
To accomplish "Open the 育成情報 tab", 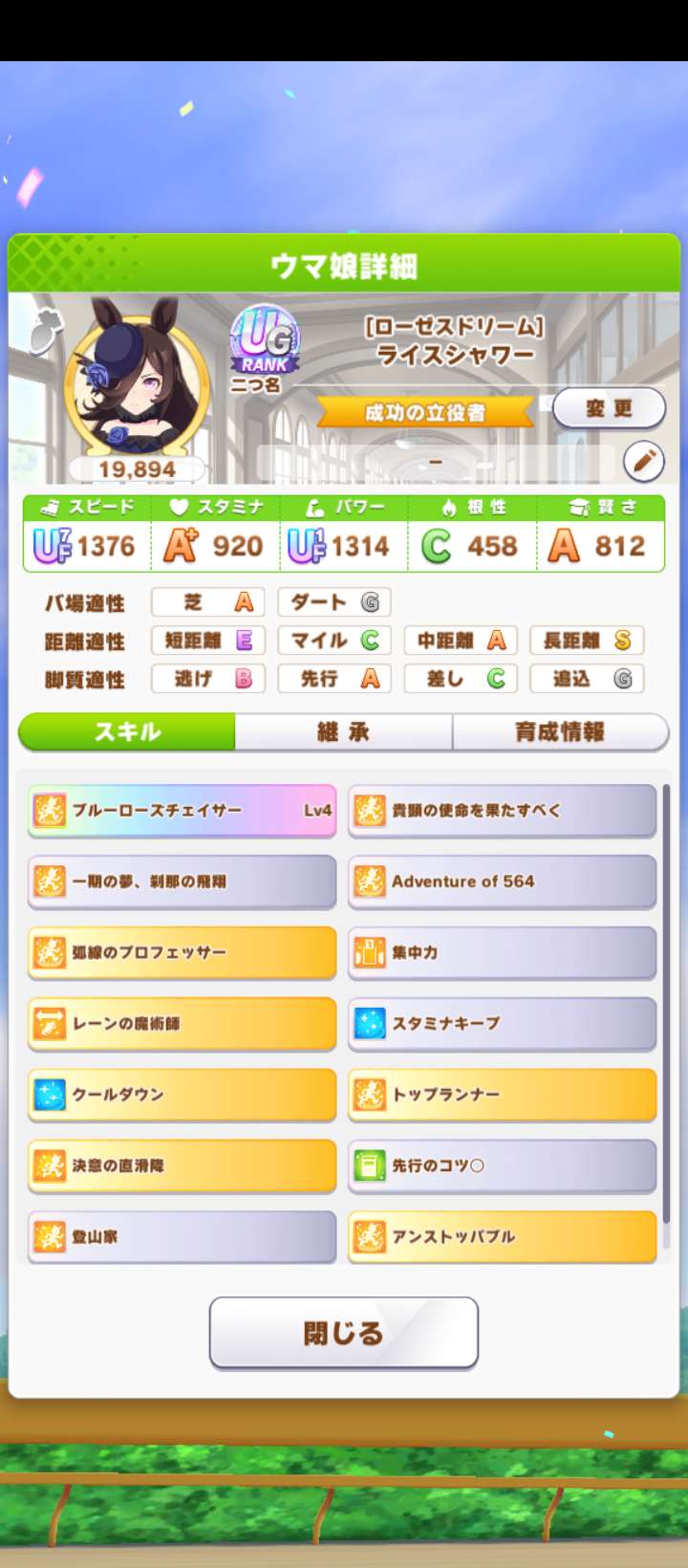I will (560, 731).
